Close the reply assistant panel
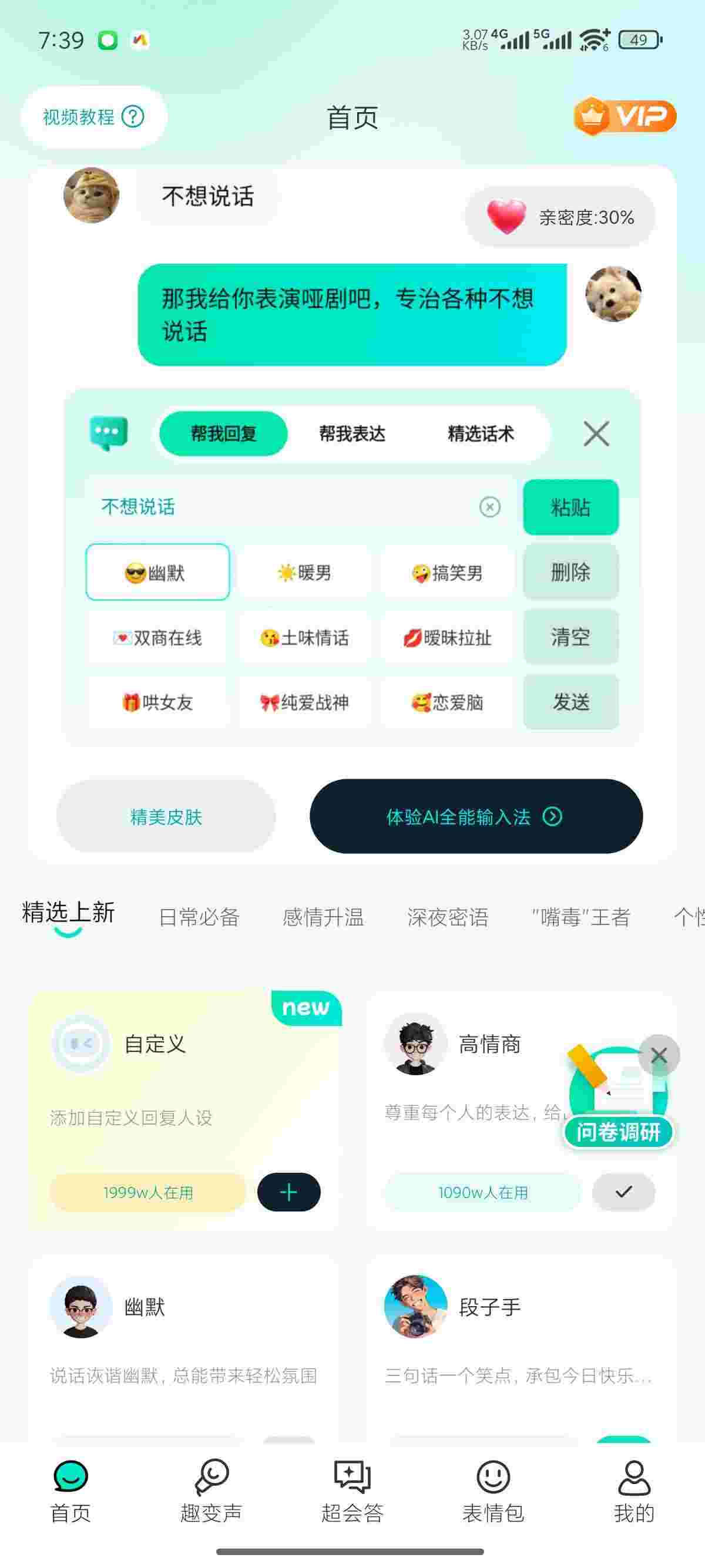This screenshot has width=705, height=1568. (596, 433)
